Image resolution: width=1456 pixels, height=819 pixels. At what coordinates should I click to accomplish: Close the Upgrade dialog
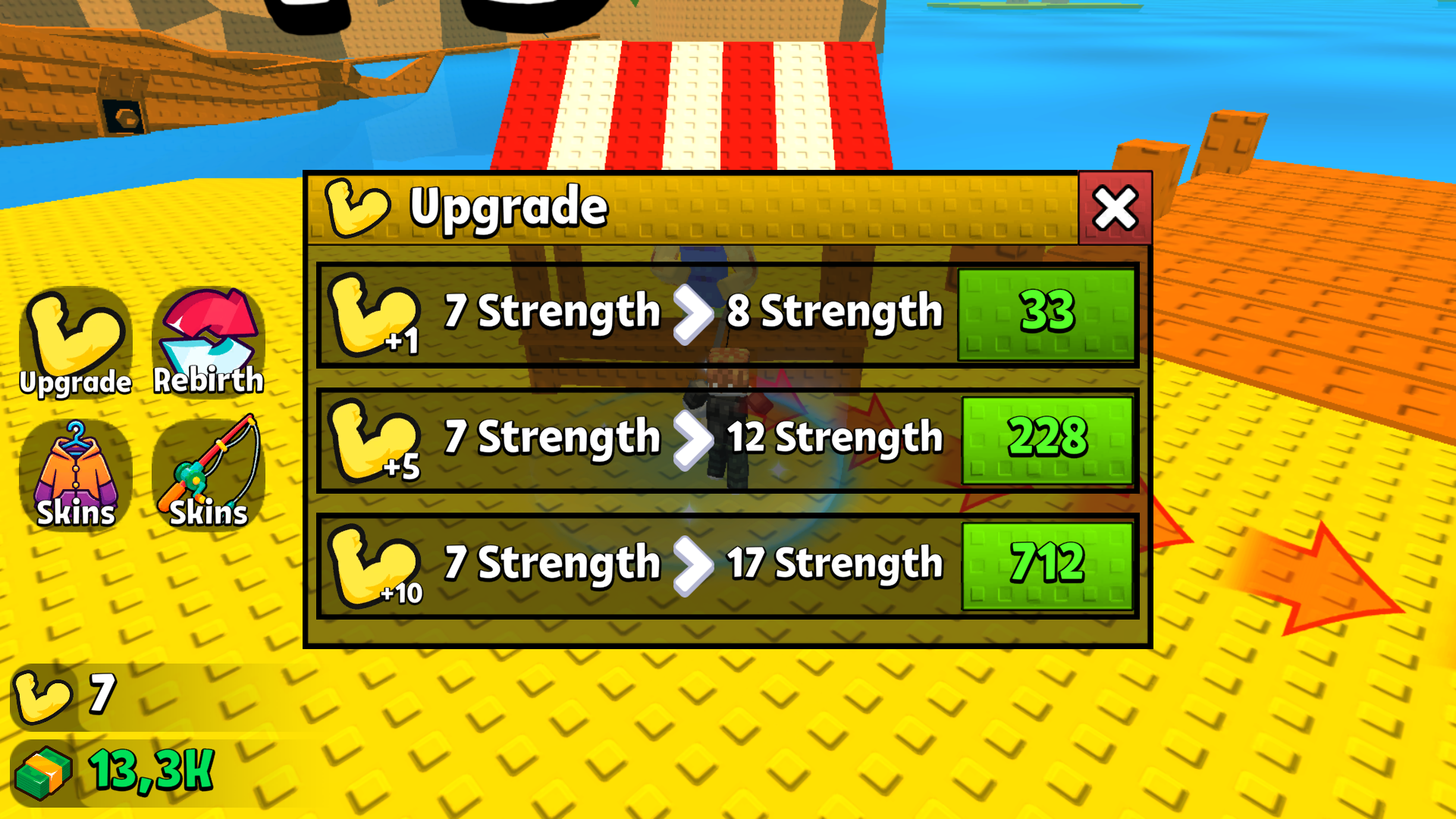tap(1115, 208)
